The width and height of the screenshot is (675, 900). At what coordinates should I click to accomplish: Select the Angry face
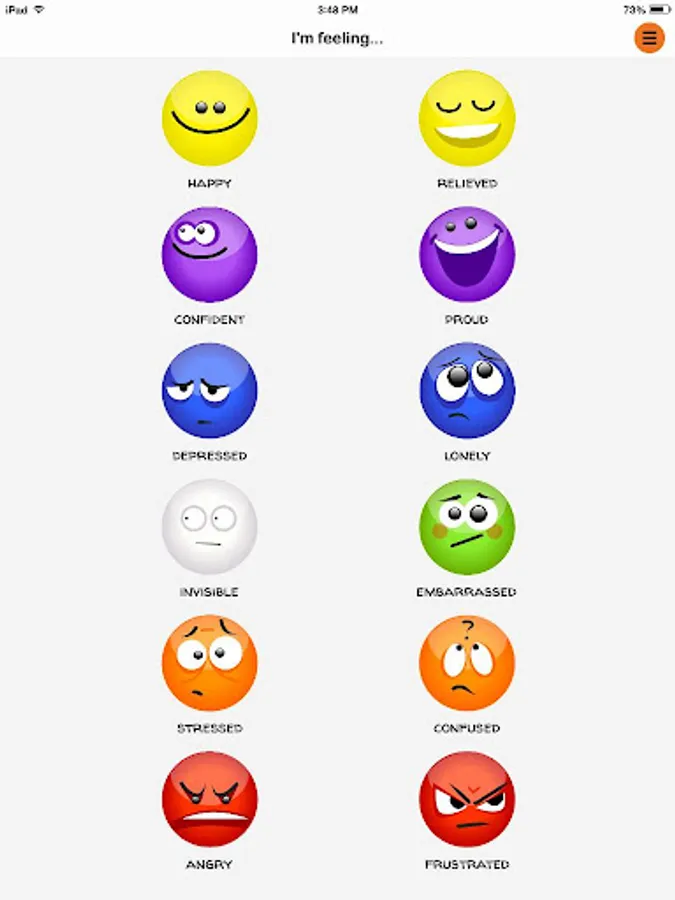[x=210, y=799]
